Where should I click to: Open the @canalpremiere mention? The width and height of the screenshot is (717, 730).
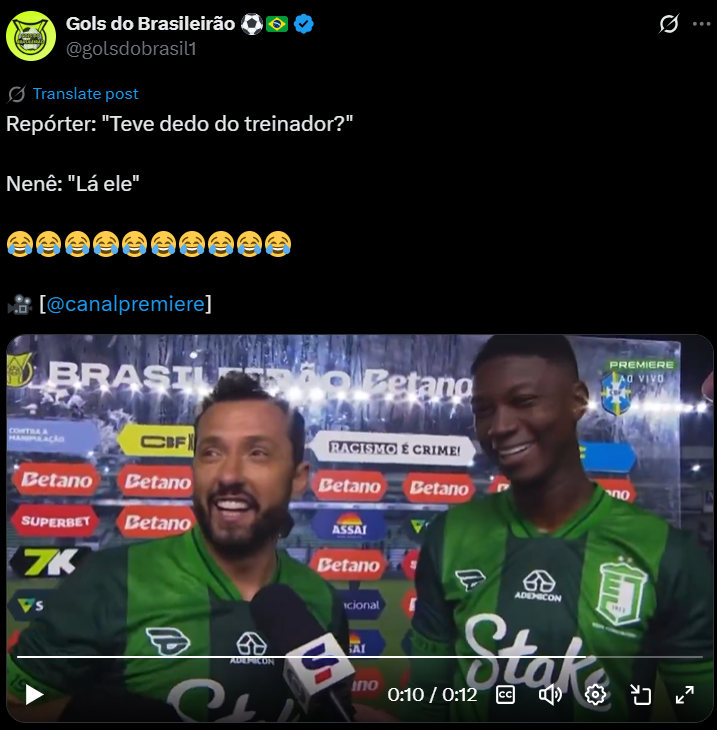(125, 304)
